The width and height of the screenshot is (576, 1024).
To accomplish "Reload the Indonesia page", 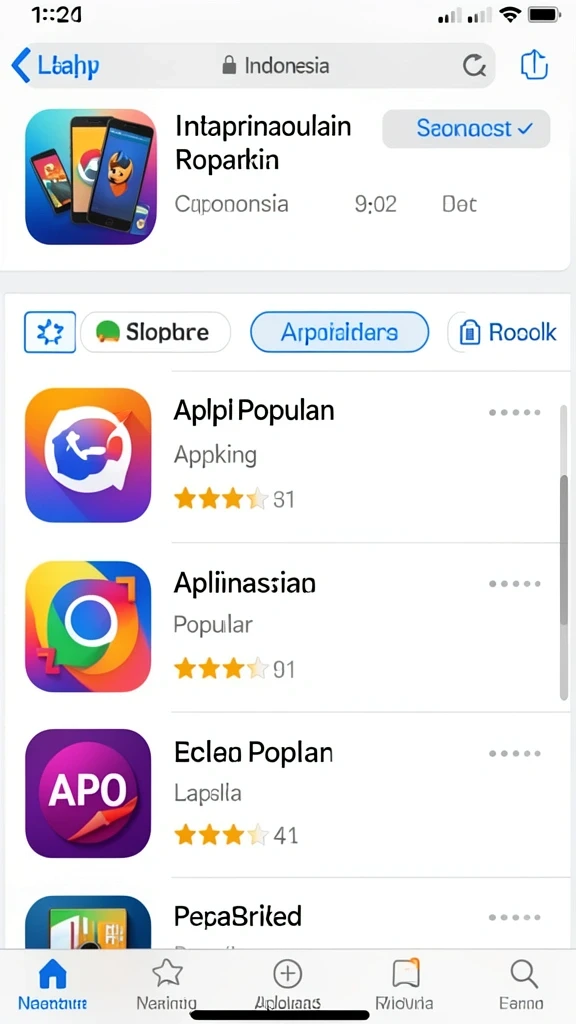I will click(x=473, y=65).
